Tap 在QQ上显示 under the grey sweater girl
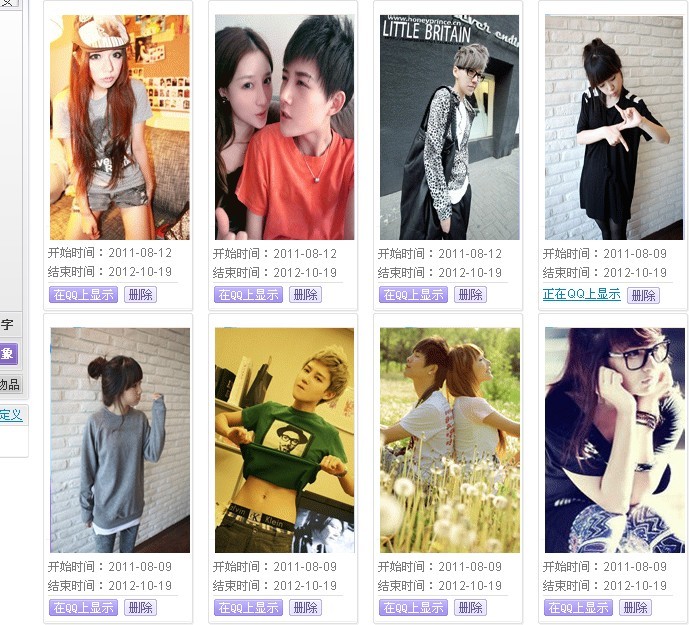This screenshot has height=625, width=689. tap(83, 608)
